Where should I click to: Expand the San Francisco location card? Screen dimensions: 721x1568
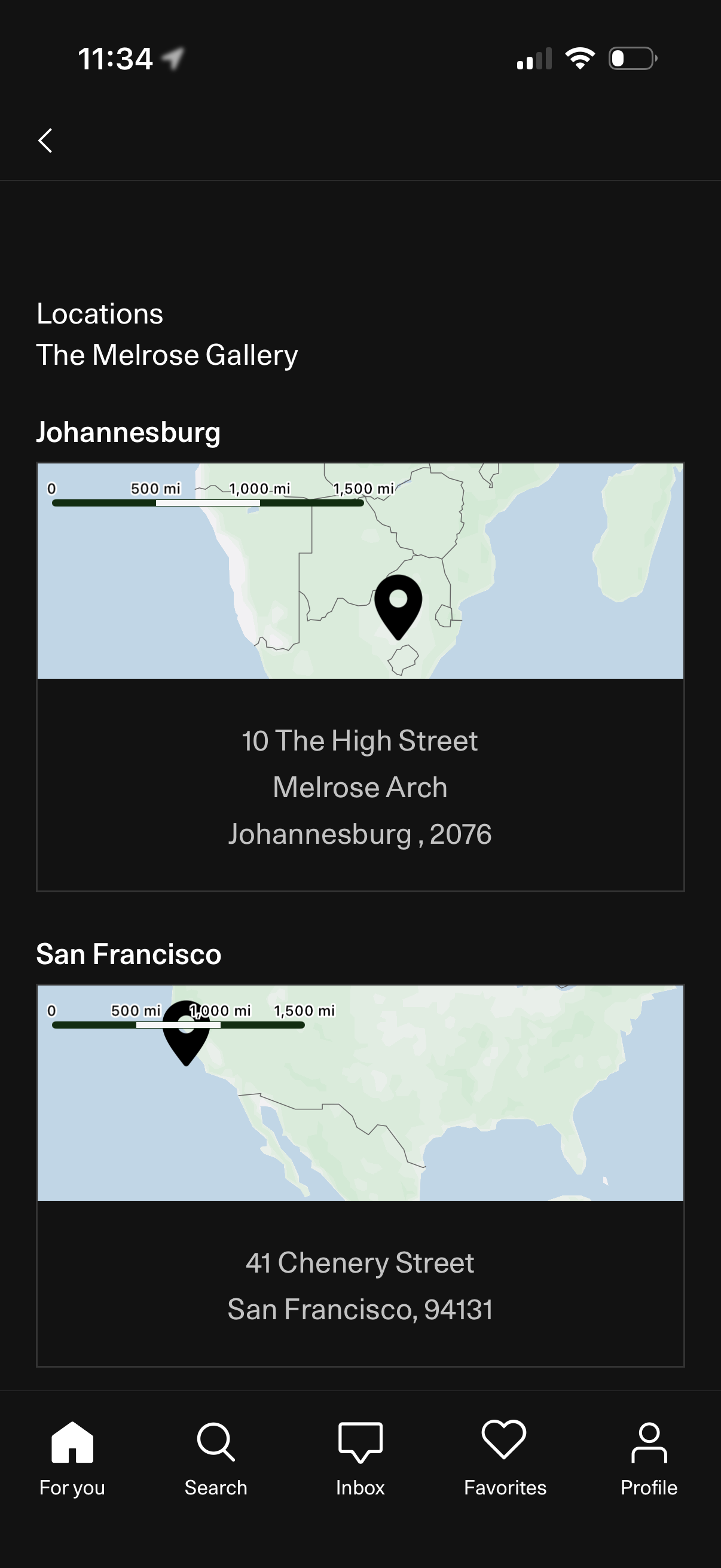(360, 1263)
